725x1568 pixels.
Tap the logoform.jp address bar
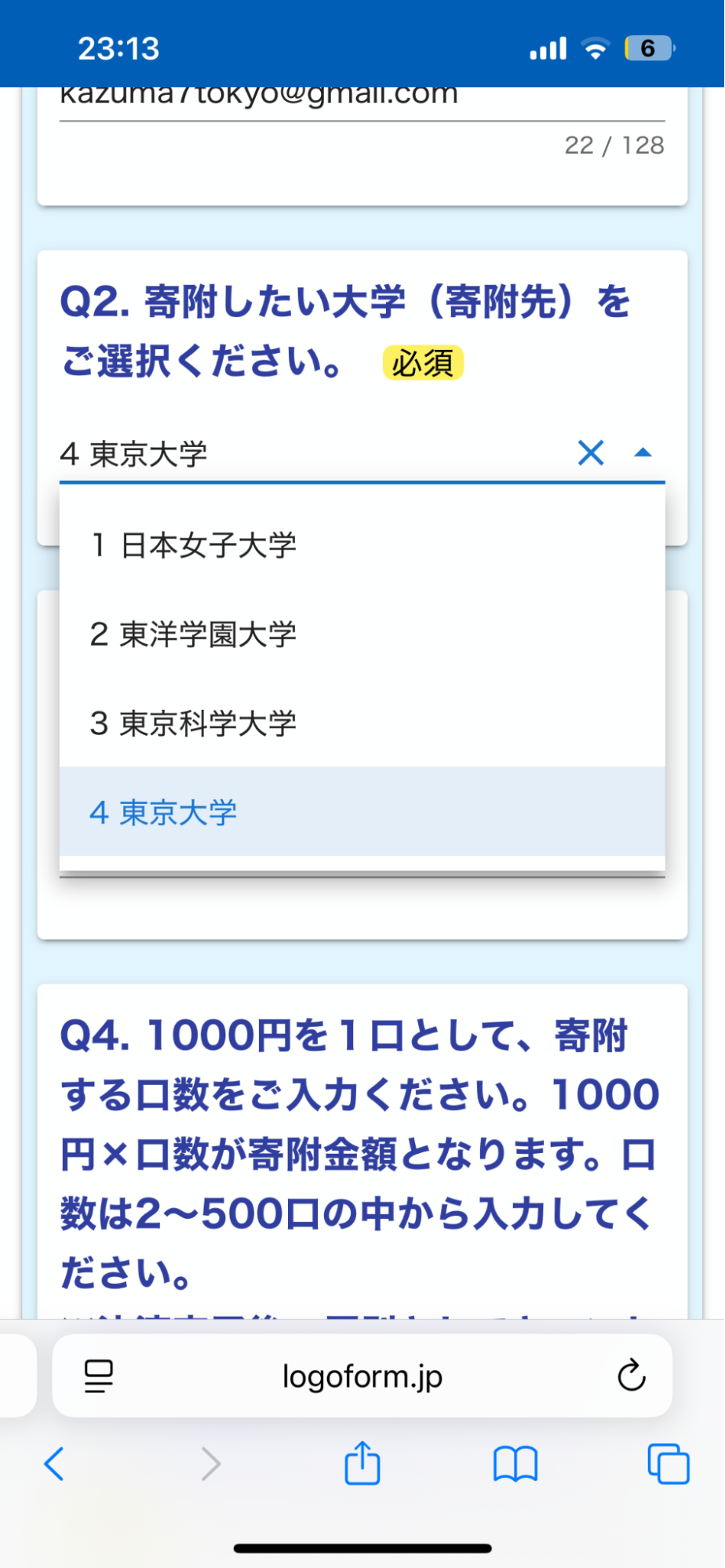pos(362,1376)
